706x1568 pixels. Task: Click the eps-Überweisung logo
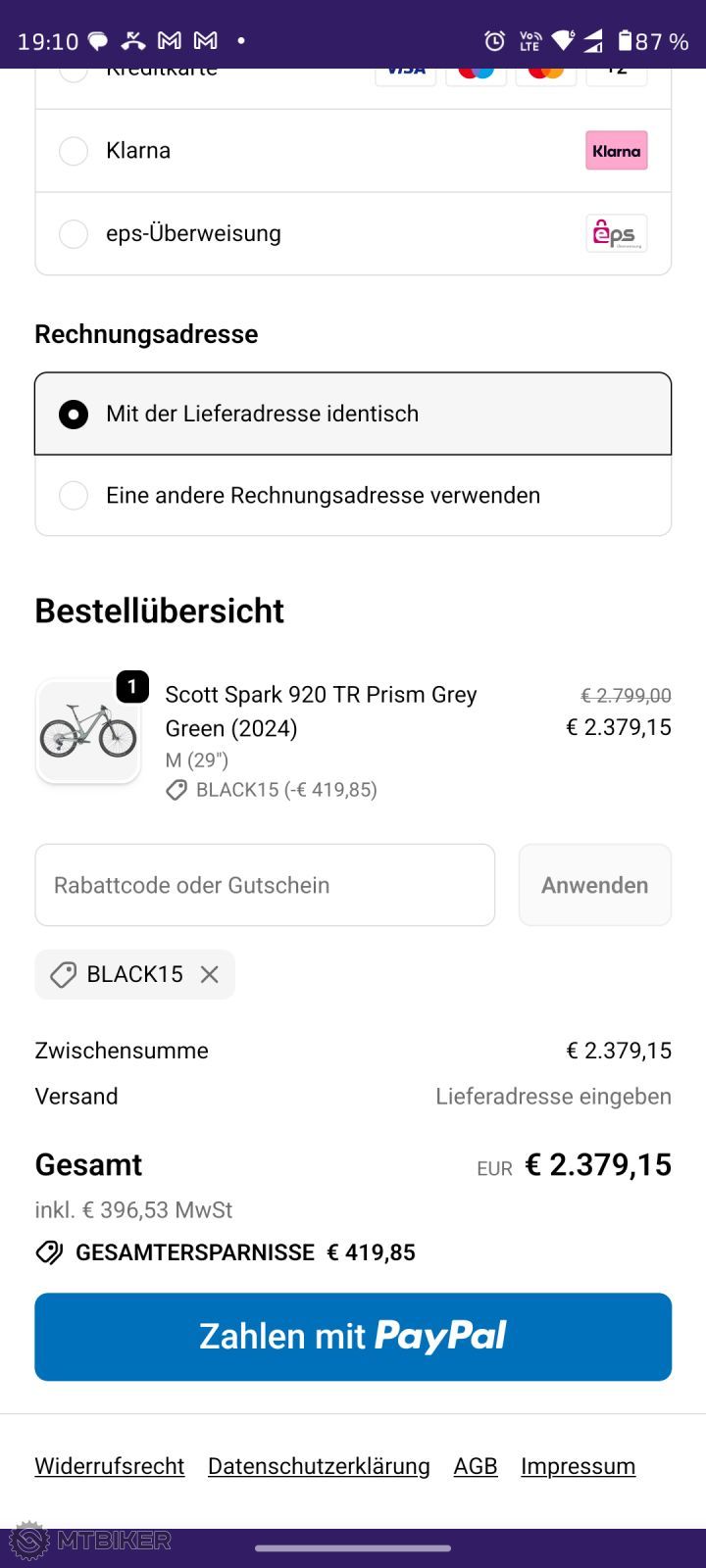(x=617, y=233)
